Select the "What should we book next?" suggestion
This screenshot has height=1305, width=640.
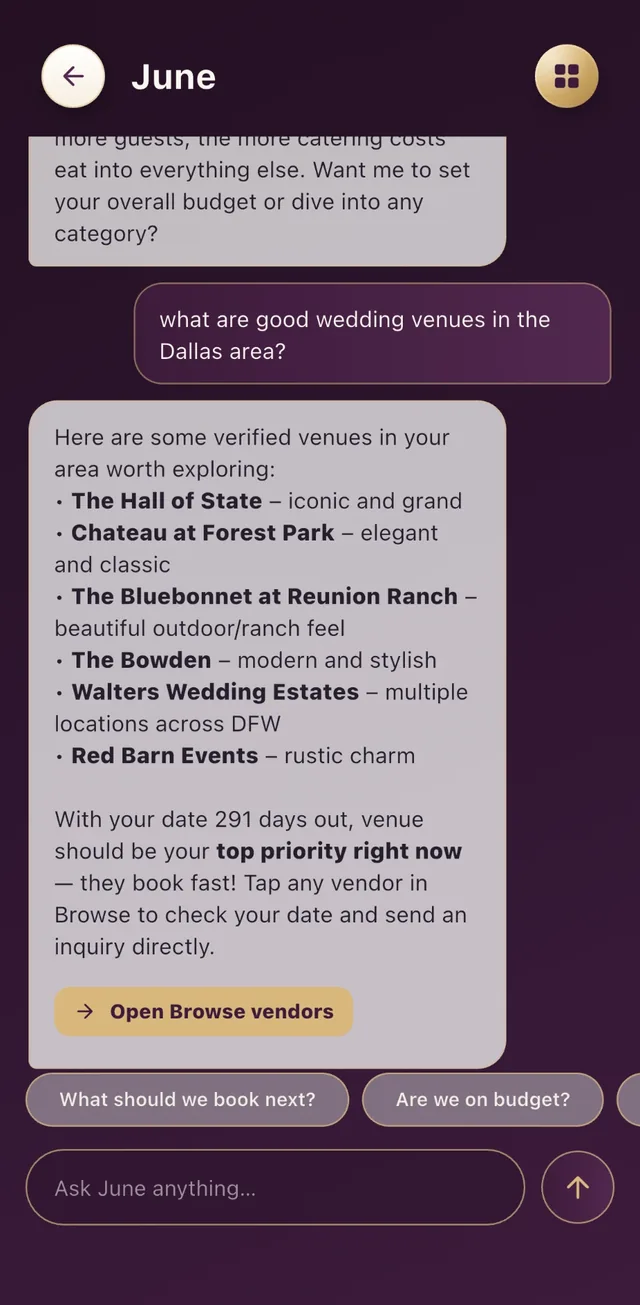point(187,1100)
